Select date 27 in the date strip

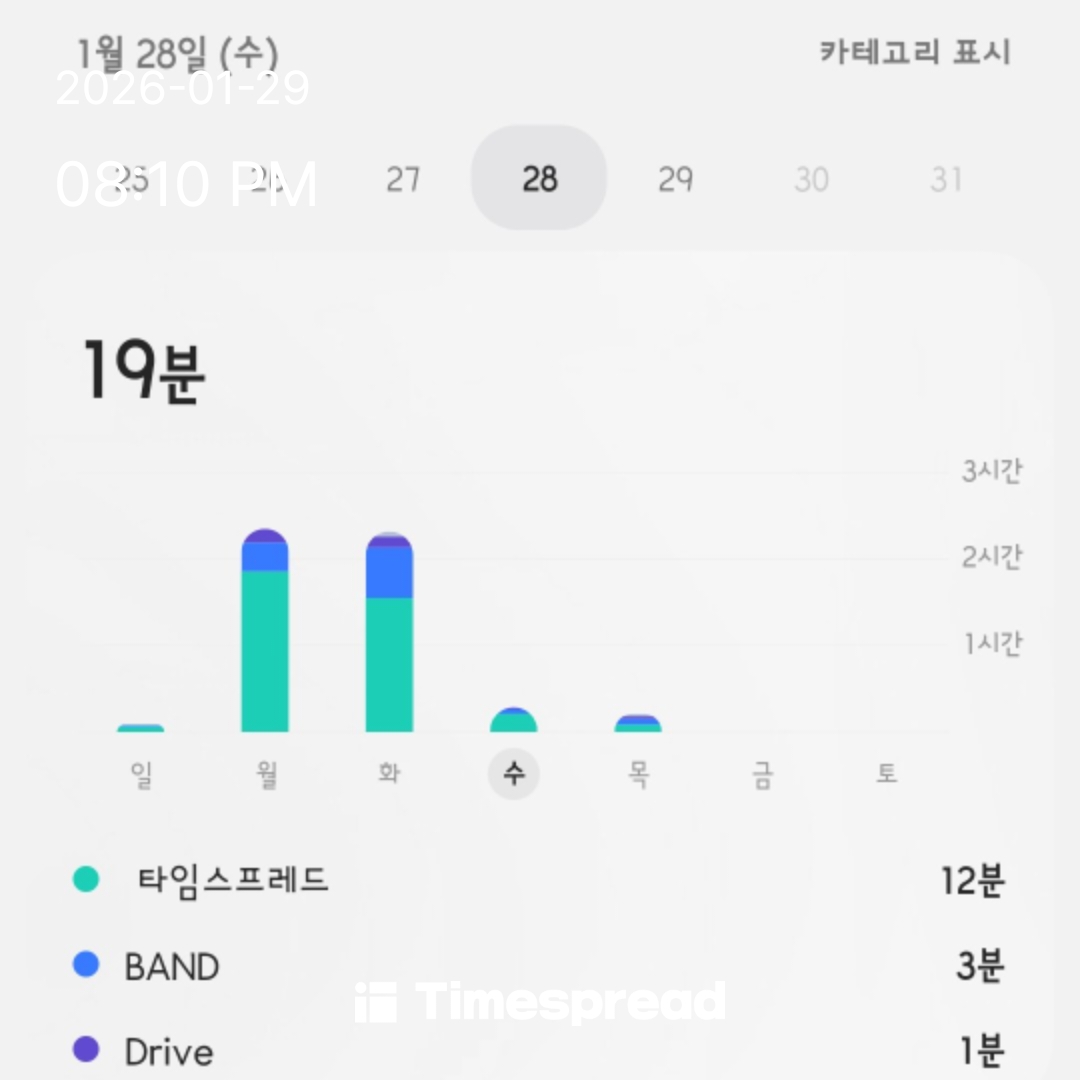pos(403,179)
